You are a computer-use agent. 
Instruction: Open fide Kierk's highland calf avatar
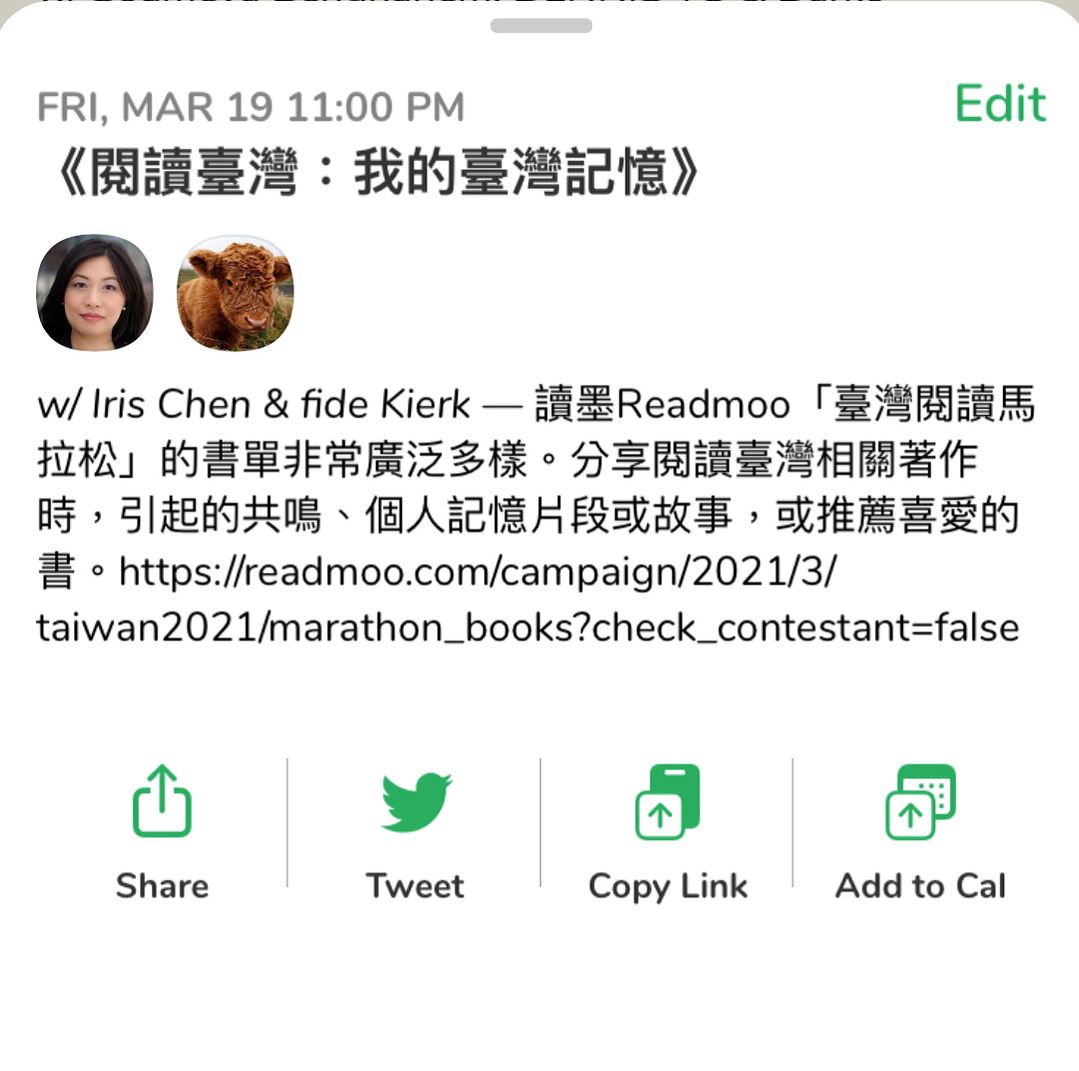pos(235,293)
